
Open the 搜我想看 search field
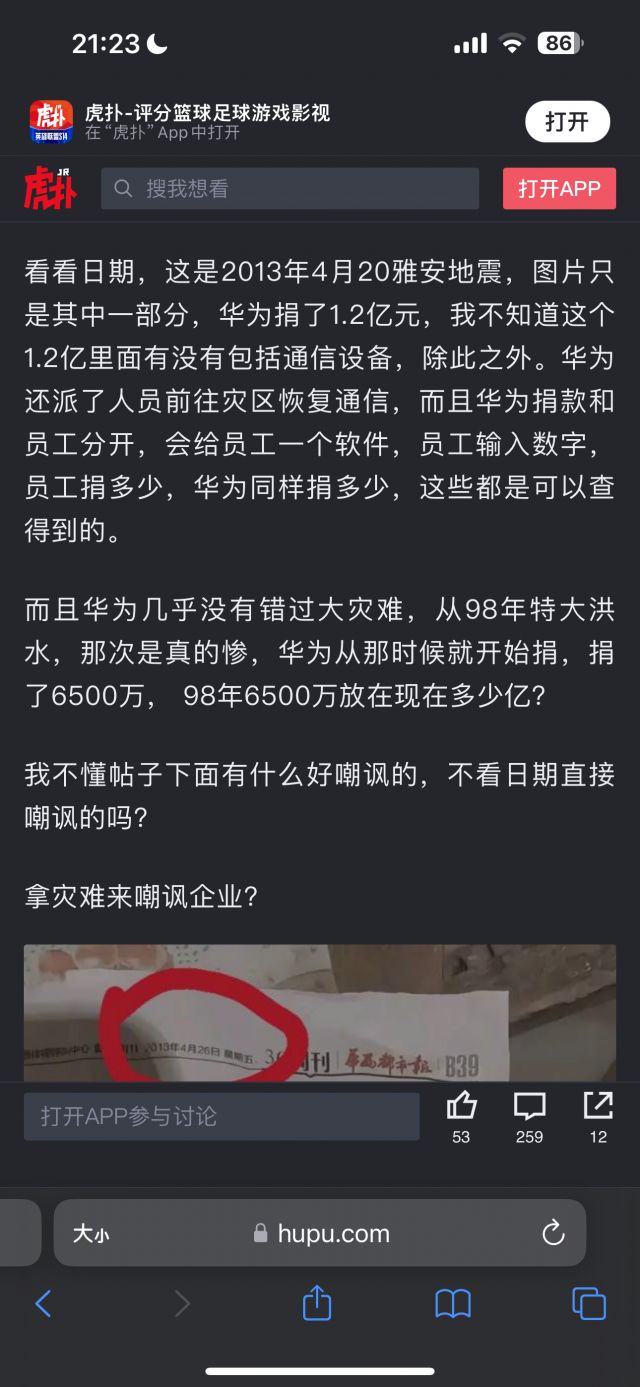(290, 188)
